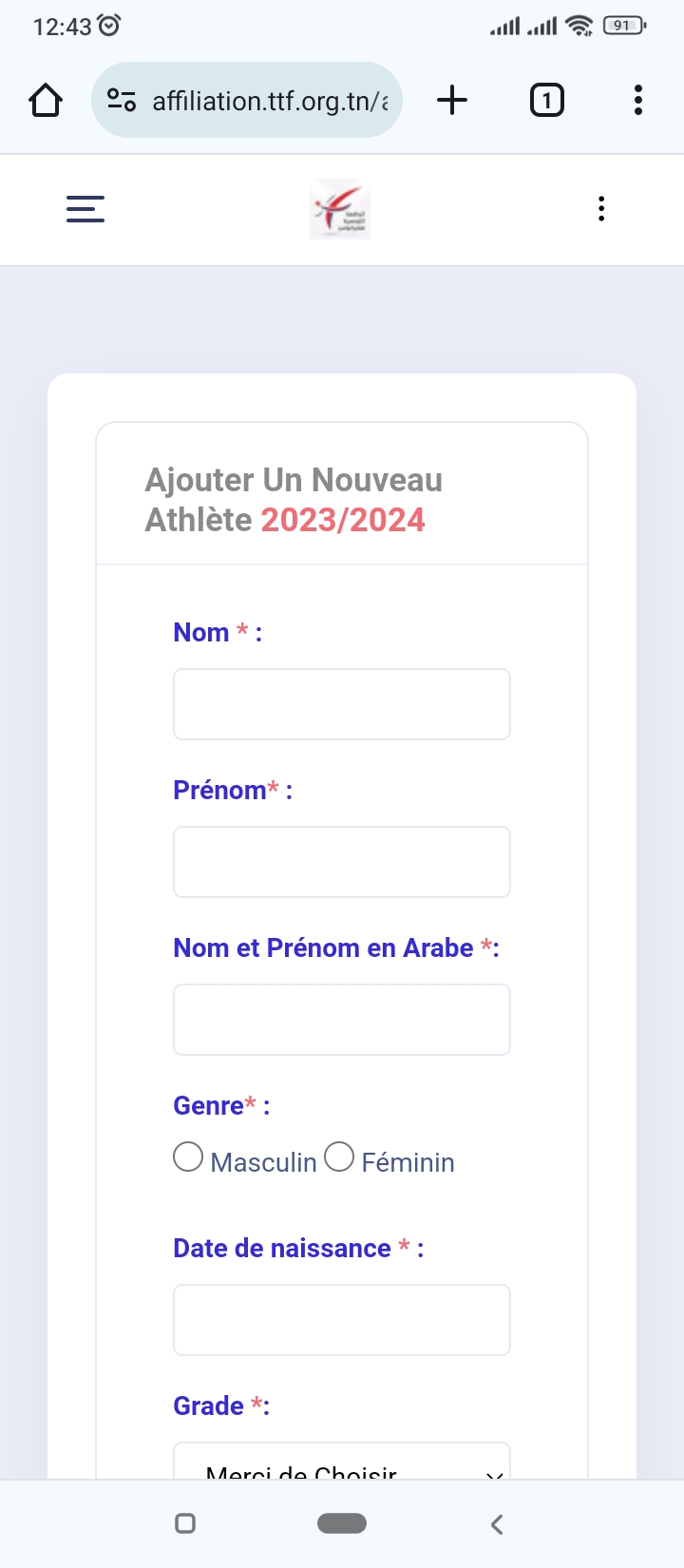This screenshot has height=1568, width=684.
Task: Choose Féminin as the genre
Action: click(x=340, y=1157)
